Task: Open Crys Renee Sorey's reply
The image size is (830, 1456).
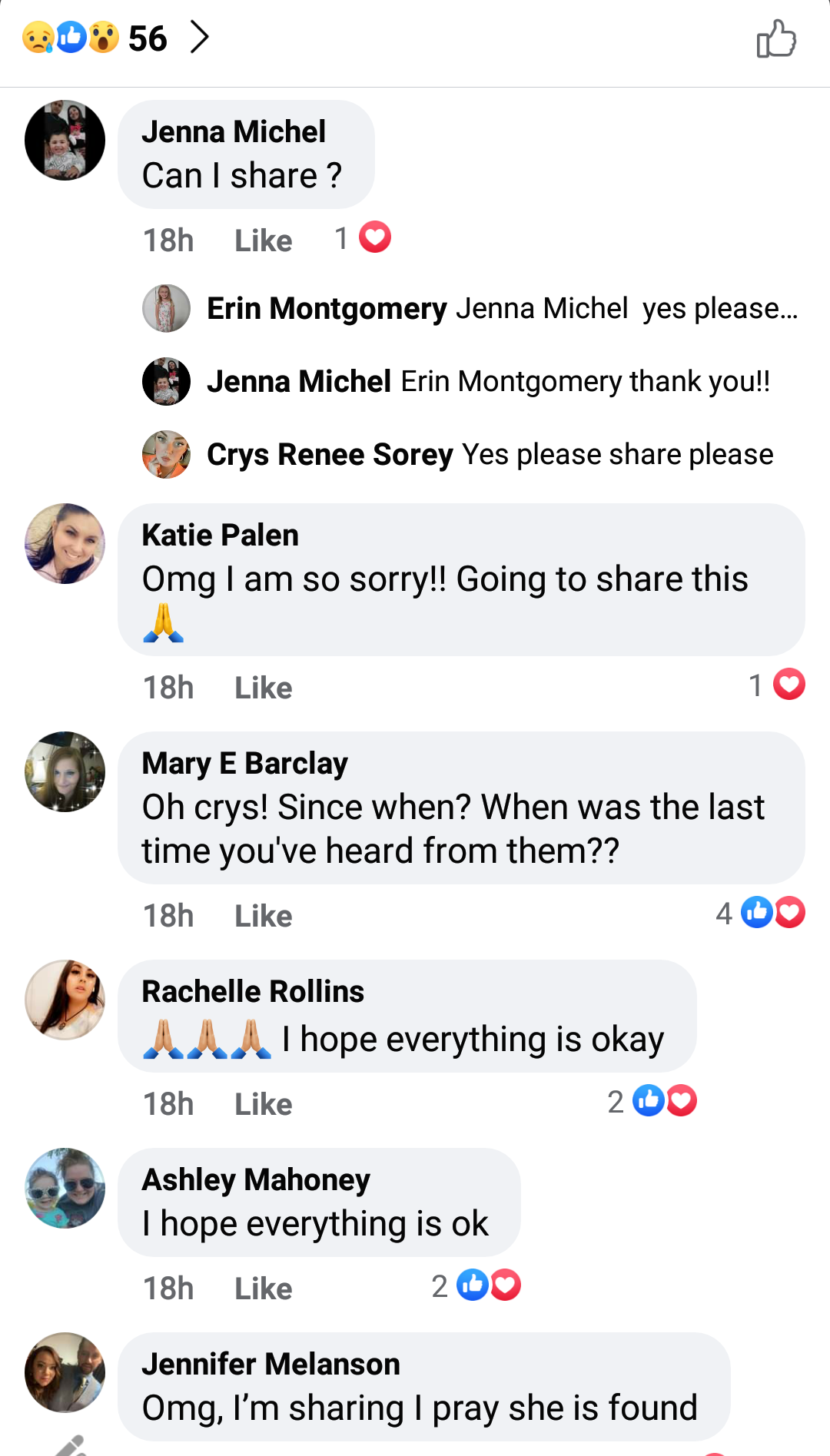Action: pyautogui.click(x=490, y=455)
